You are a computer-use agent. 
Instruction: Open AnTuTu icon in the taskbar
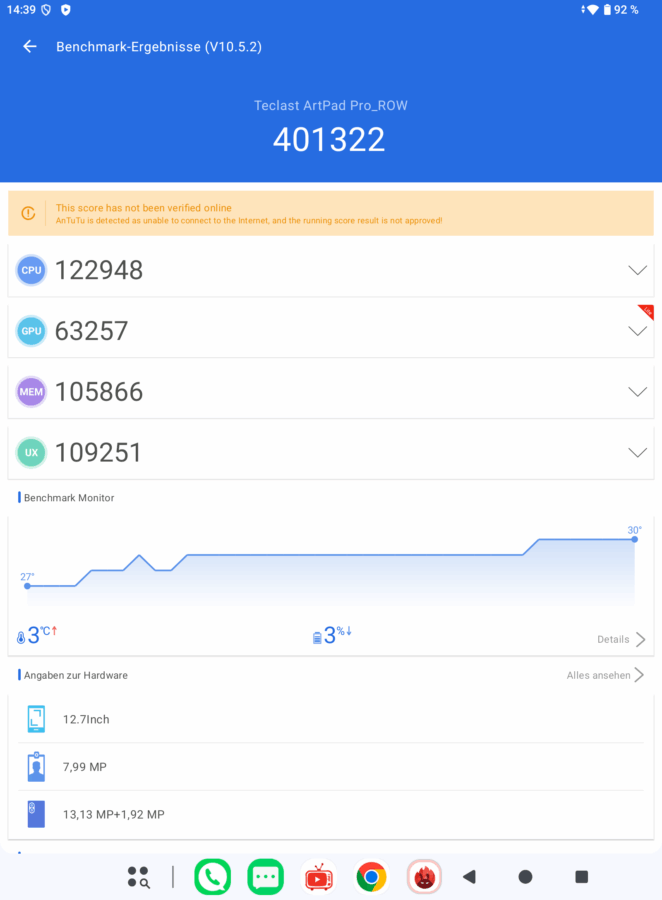424,877
